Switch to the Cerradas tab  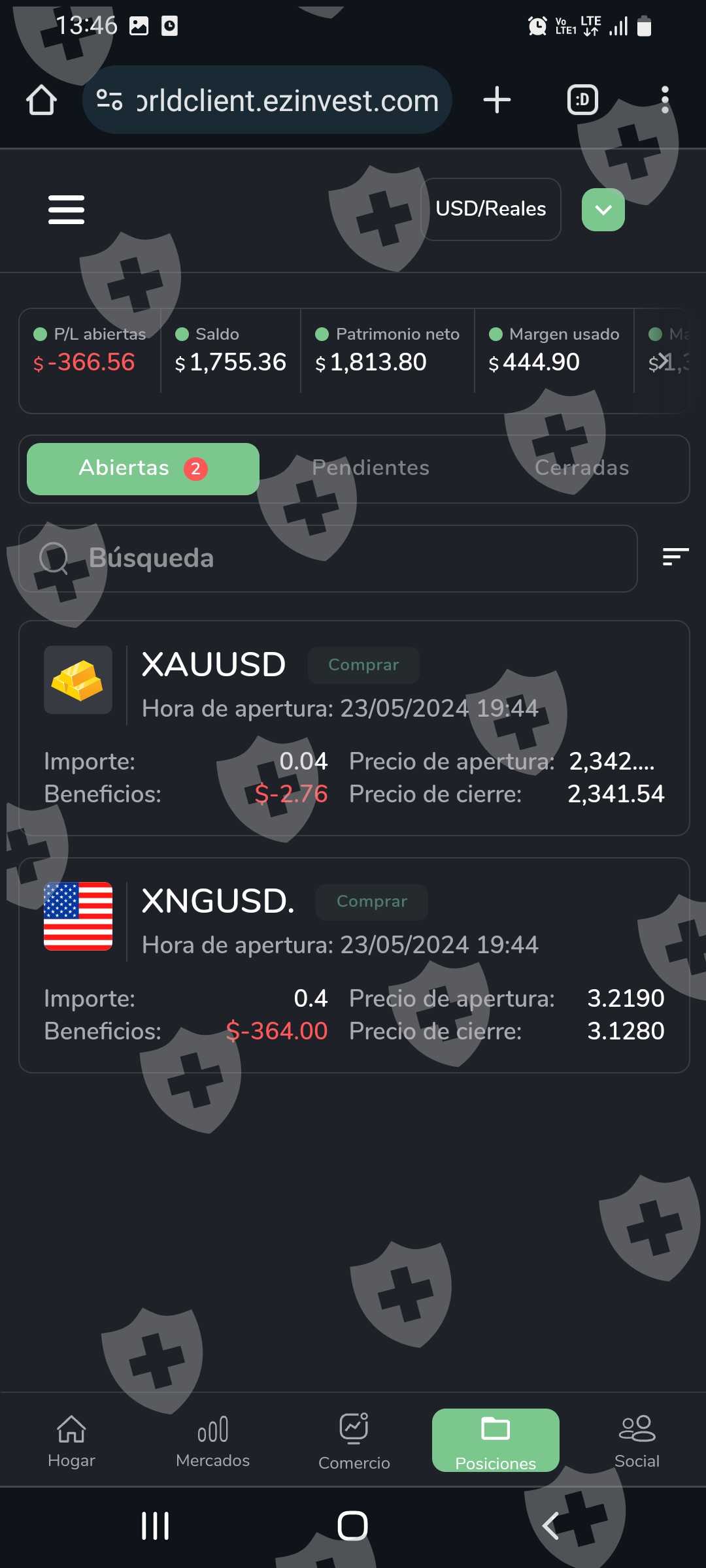click(x=582, y=468)
